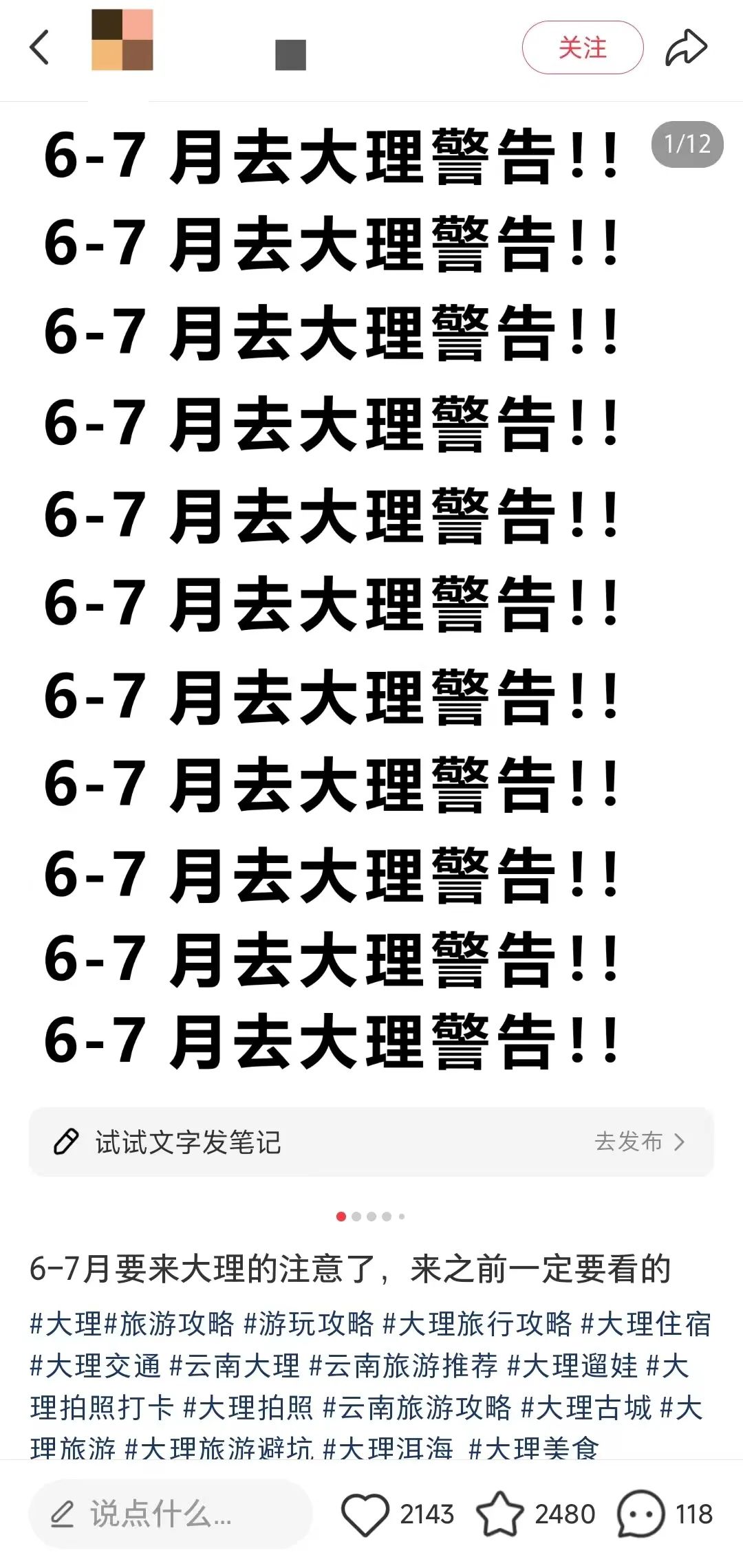Open comments via speech bubble icon
Screen dimensions: 743x1568
click(x=640, y=1514)
